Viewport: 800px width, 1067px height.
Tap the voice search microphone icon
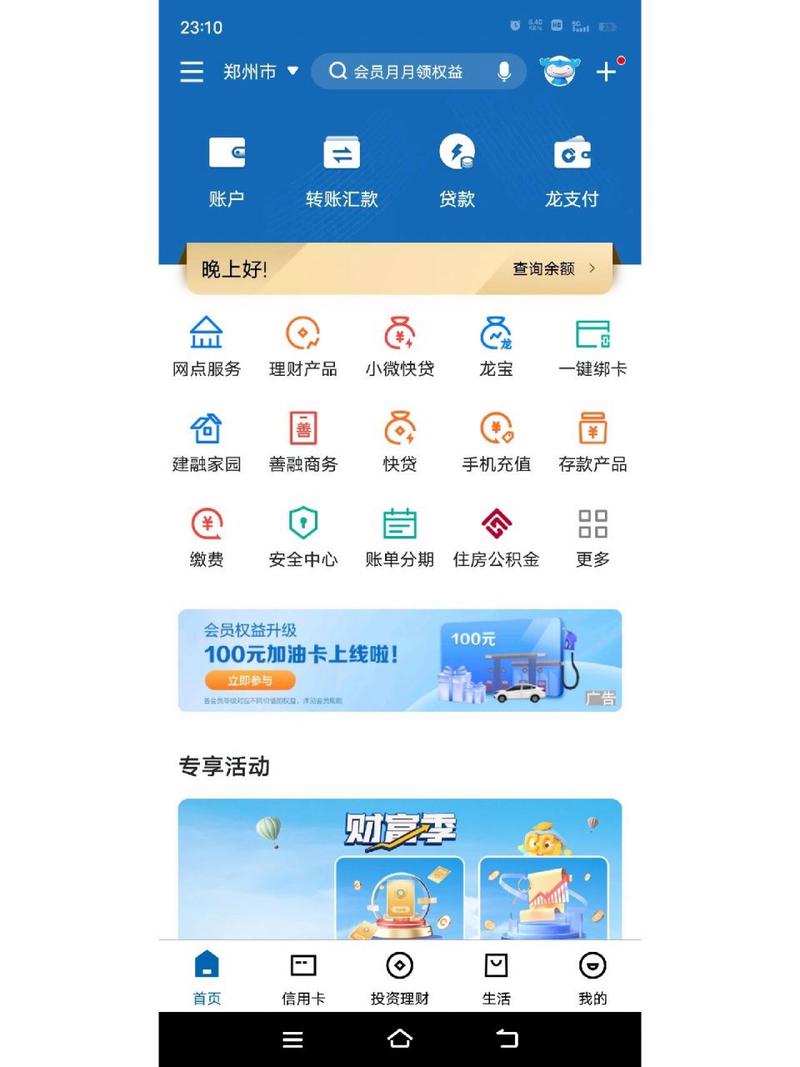point(504,71)
